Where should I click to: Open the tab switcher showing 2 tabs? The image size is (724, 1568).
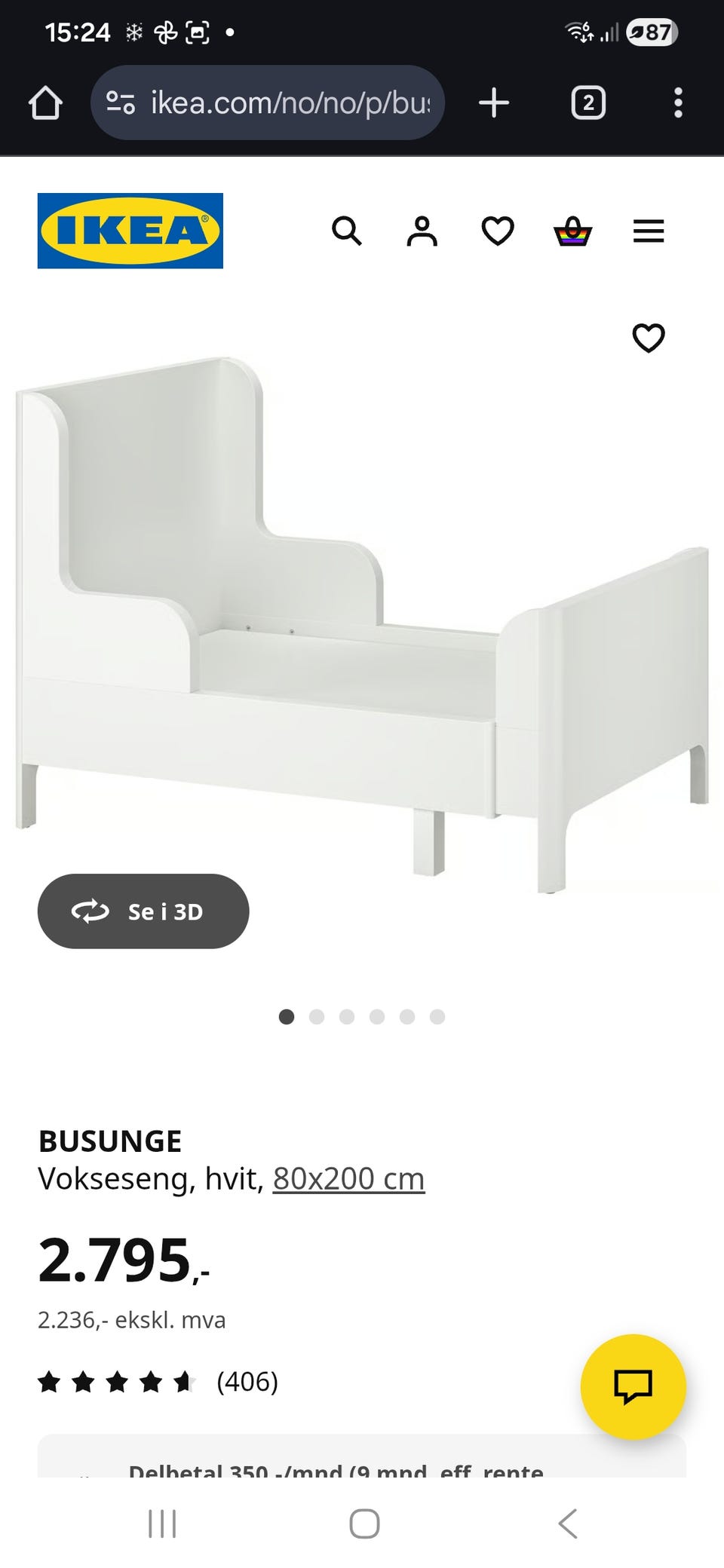[x=588, y=103]
